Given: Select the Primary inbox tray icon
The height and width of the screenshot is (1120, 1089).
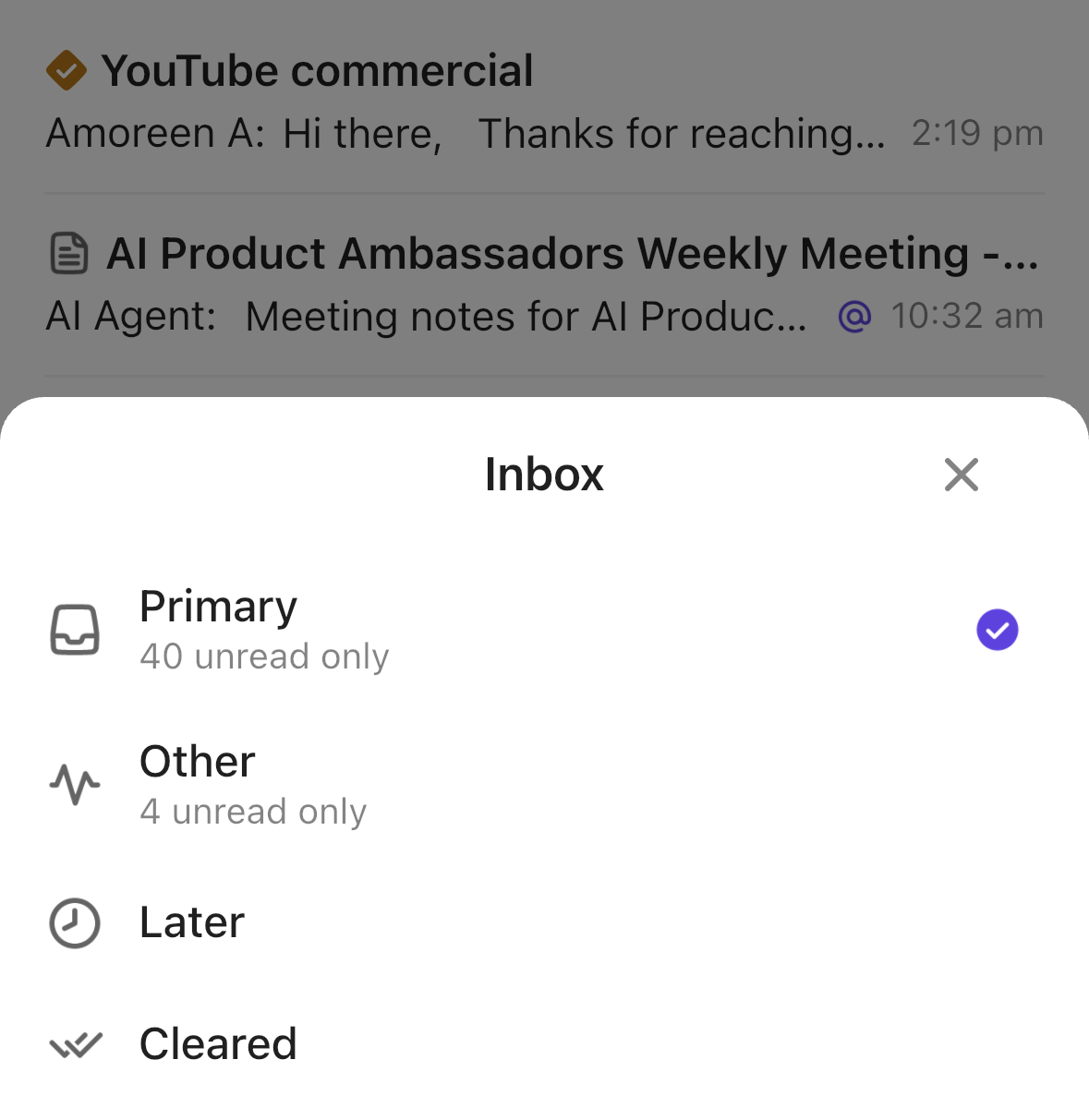Looking at the screenshot, I should pos(74,630).
